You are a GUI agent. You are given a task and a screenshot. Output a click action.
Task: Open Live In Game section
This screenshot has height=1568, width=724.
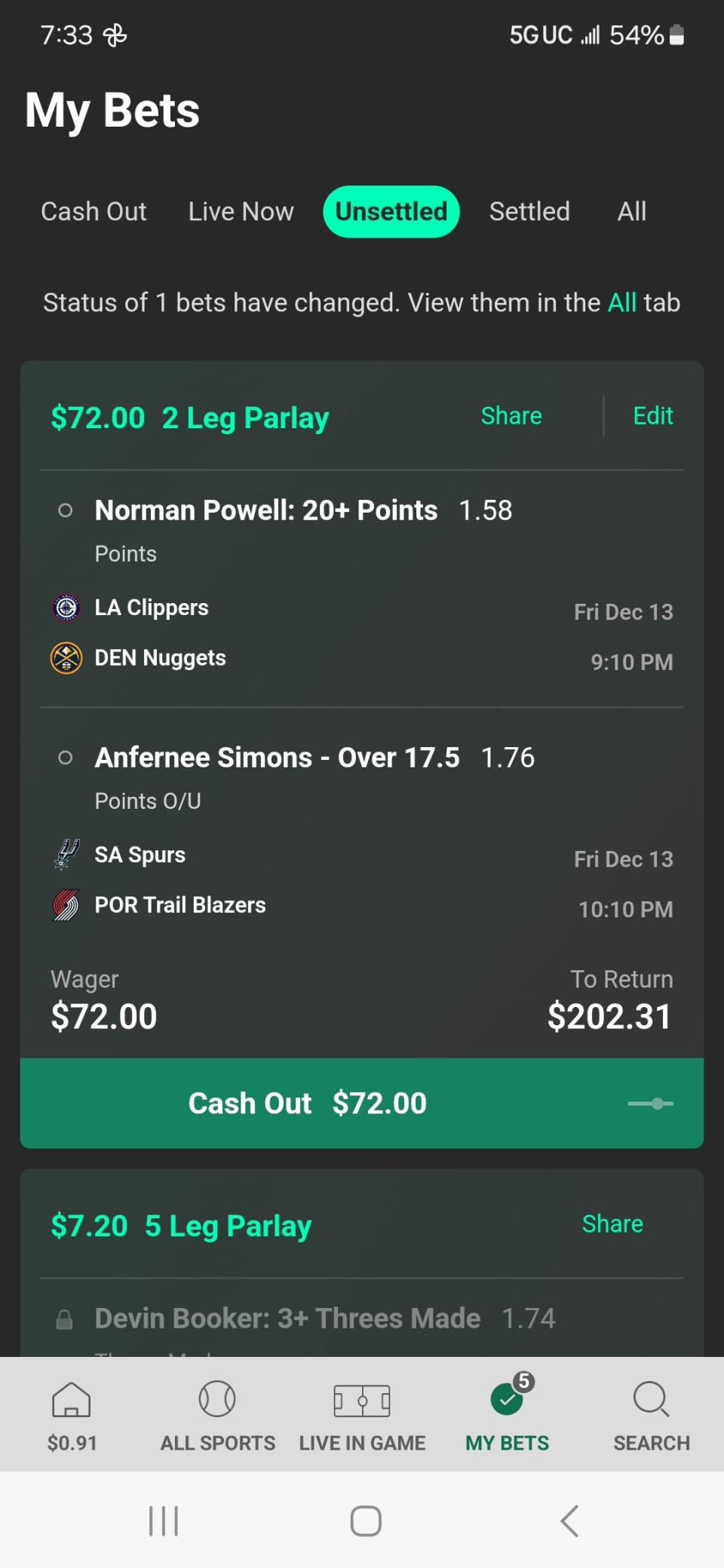(x=362, y=1416)
